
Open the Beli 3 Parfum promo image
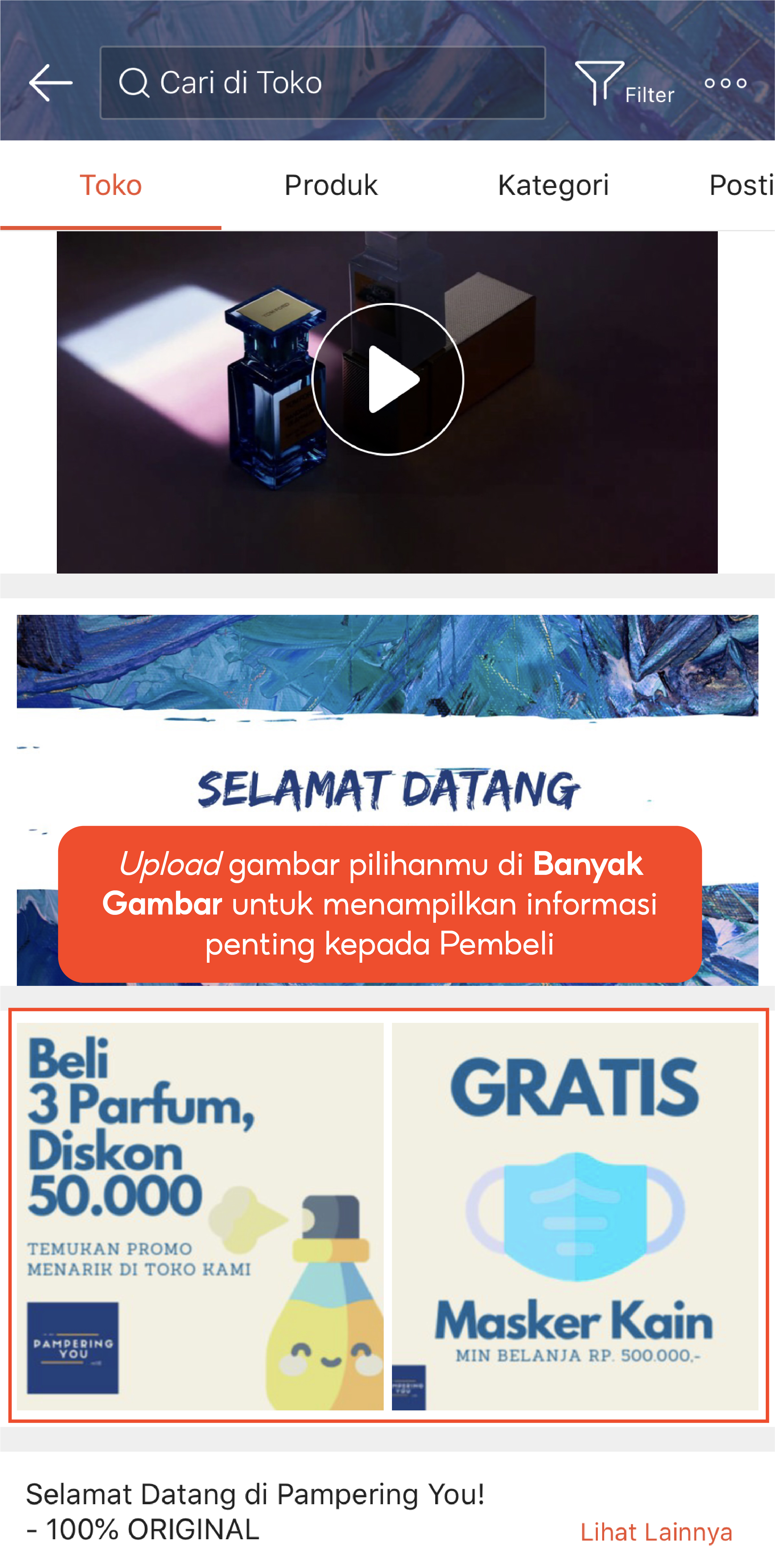click(200, 1215)
